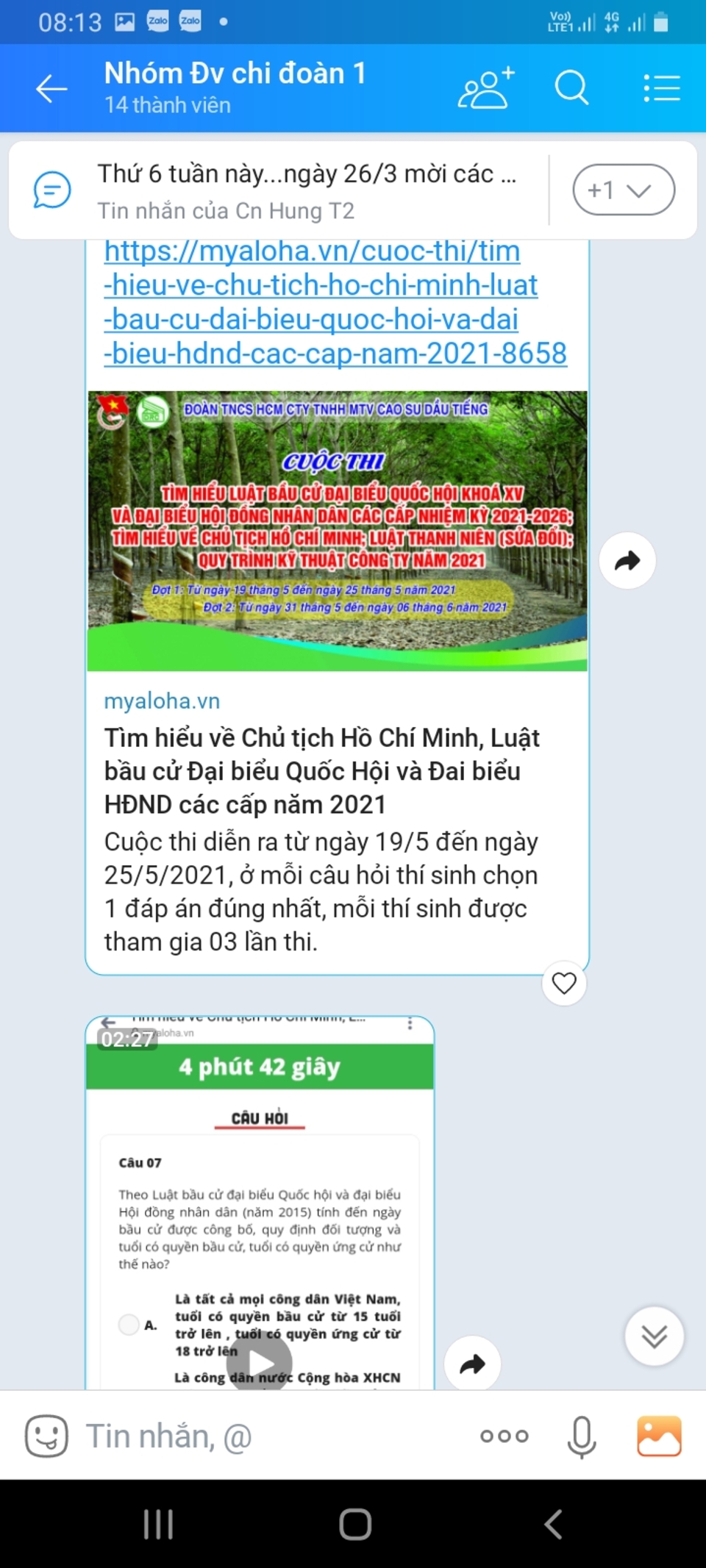Open the recent apps view
Viewport: 706px width, 1568px height.
tap(158, 1524)
